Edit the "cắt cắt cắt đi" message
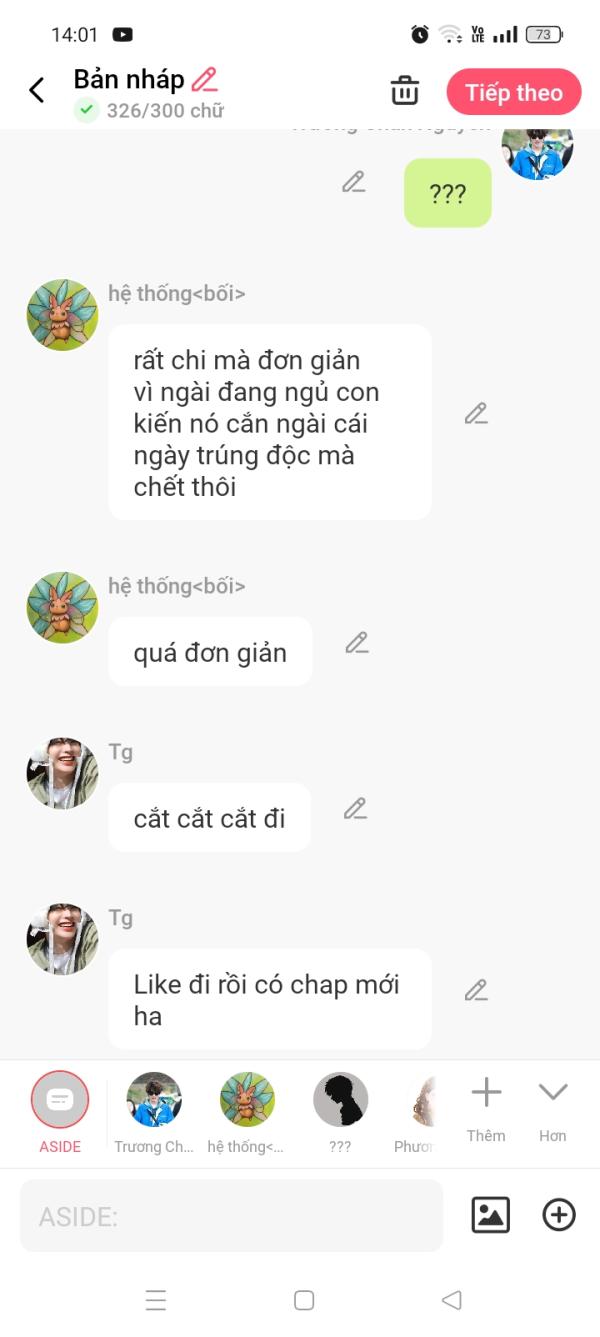 (x=356, y=808)
